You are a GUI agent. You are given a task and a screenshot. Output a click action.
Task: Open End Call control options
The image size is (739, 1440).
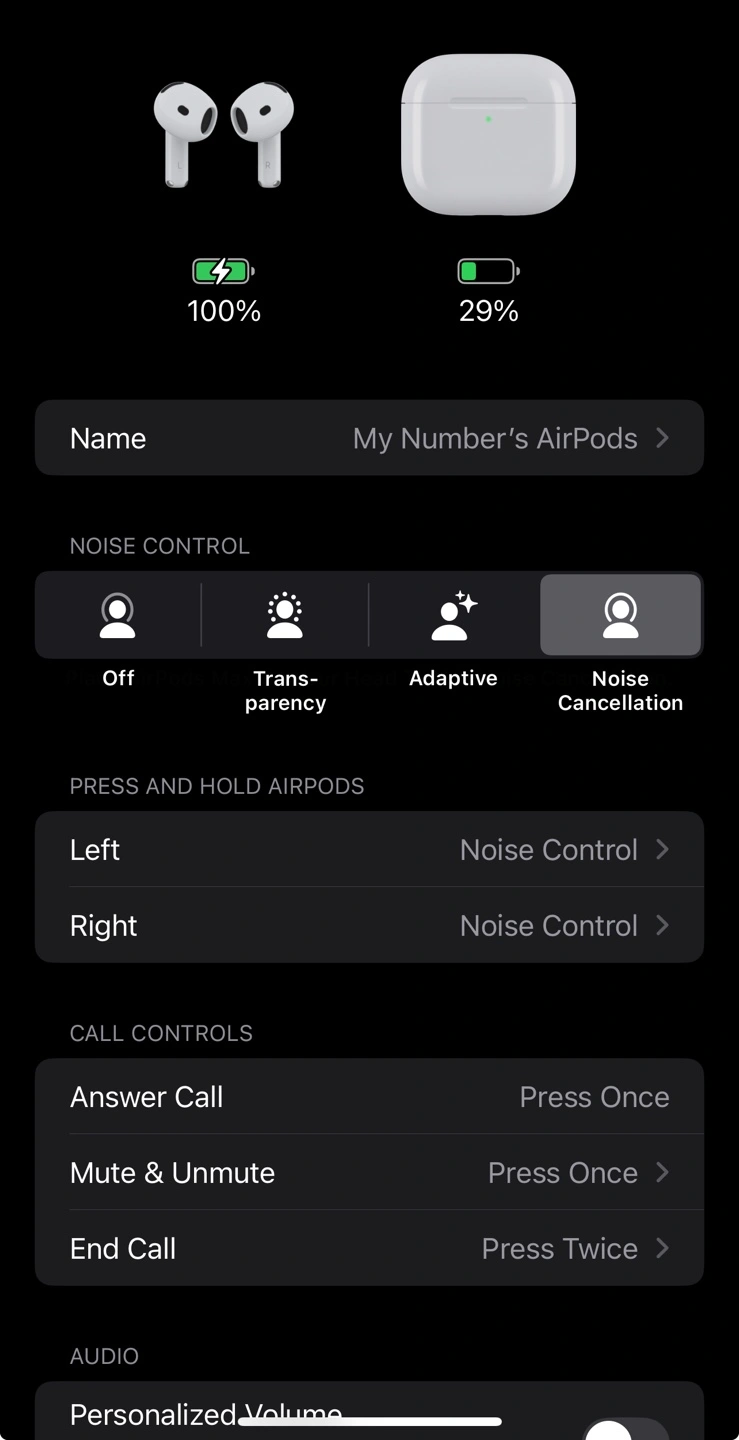369,1249
